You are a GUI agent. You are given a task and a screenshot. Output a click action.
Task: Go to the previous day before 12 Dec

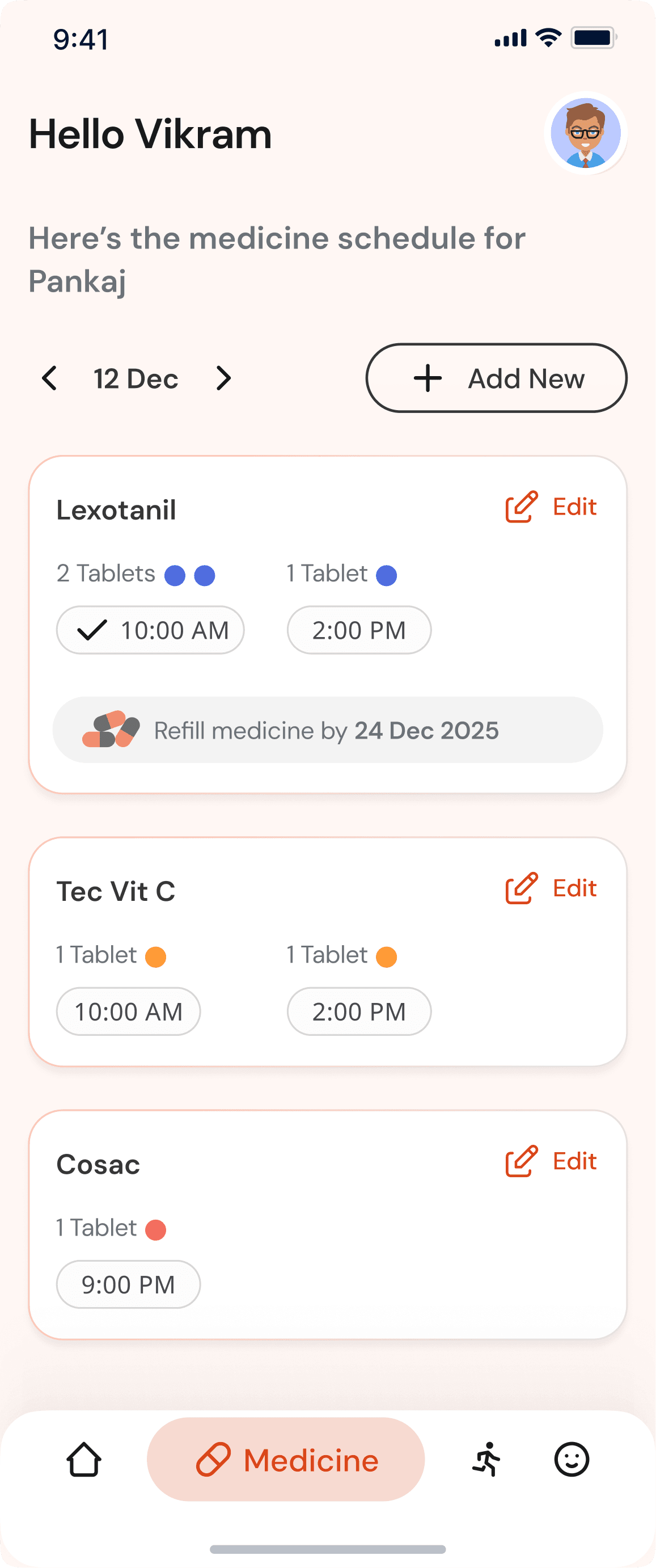coord(49,378)
